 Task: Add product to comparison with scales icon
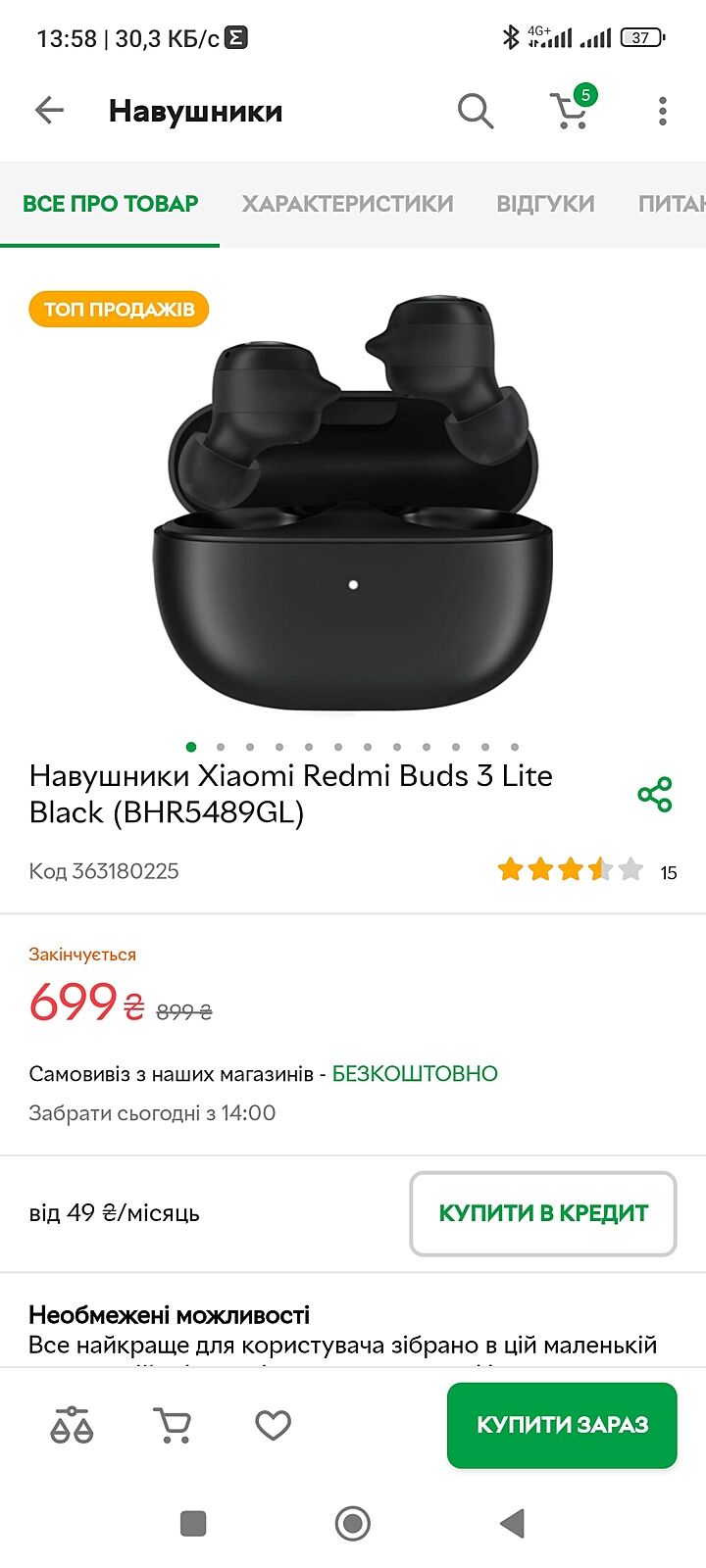[x=72, y=1425]
